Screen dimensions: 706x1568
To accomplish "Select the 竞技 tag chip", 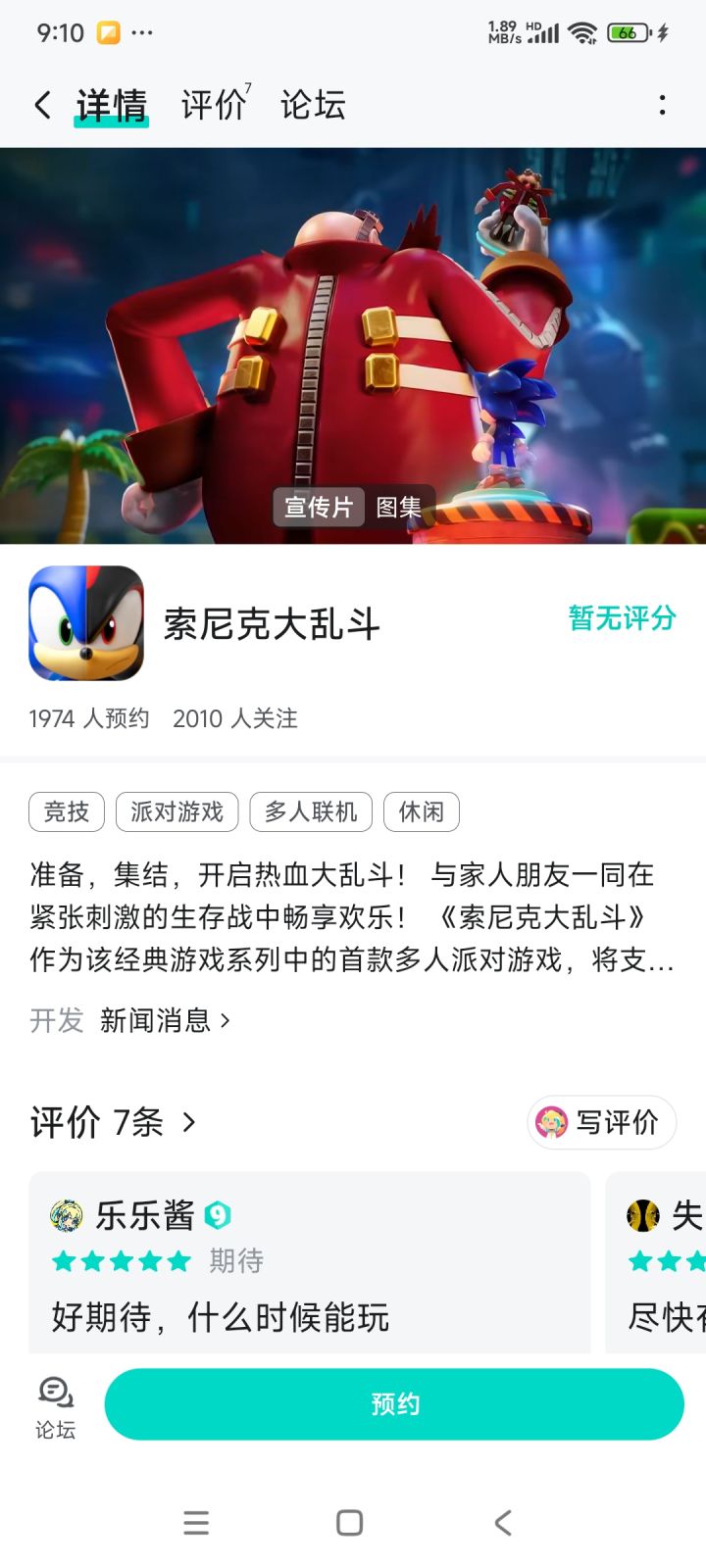I will pyautogui.click(x=66, y=811).
